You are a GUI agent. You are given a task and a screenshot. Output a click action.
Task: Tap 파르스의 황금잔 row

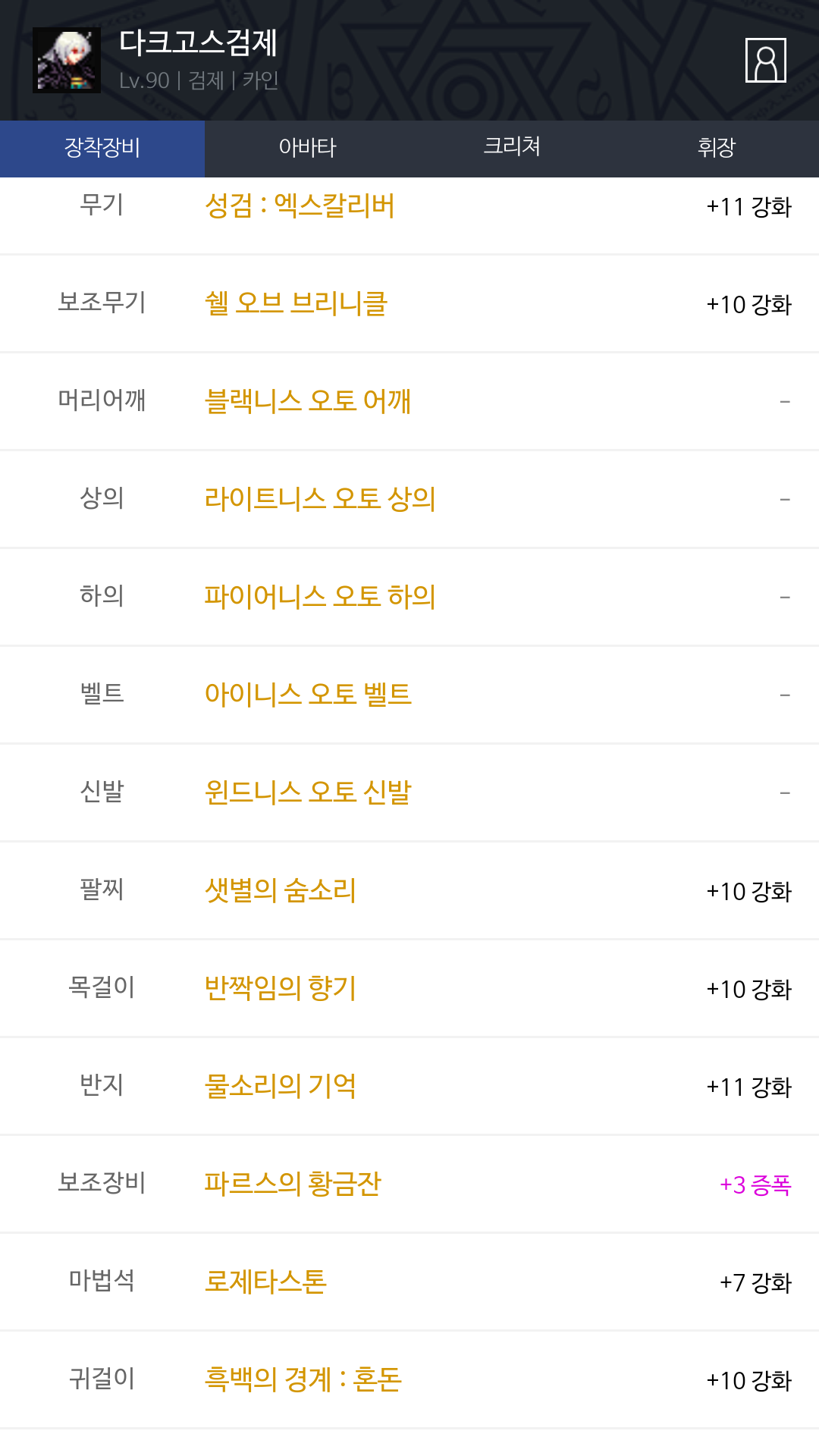409,1184
